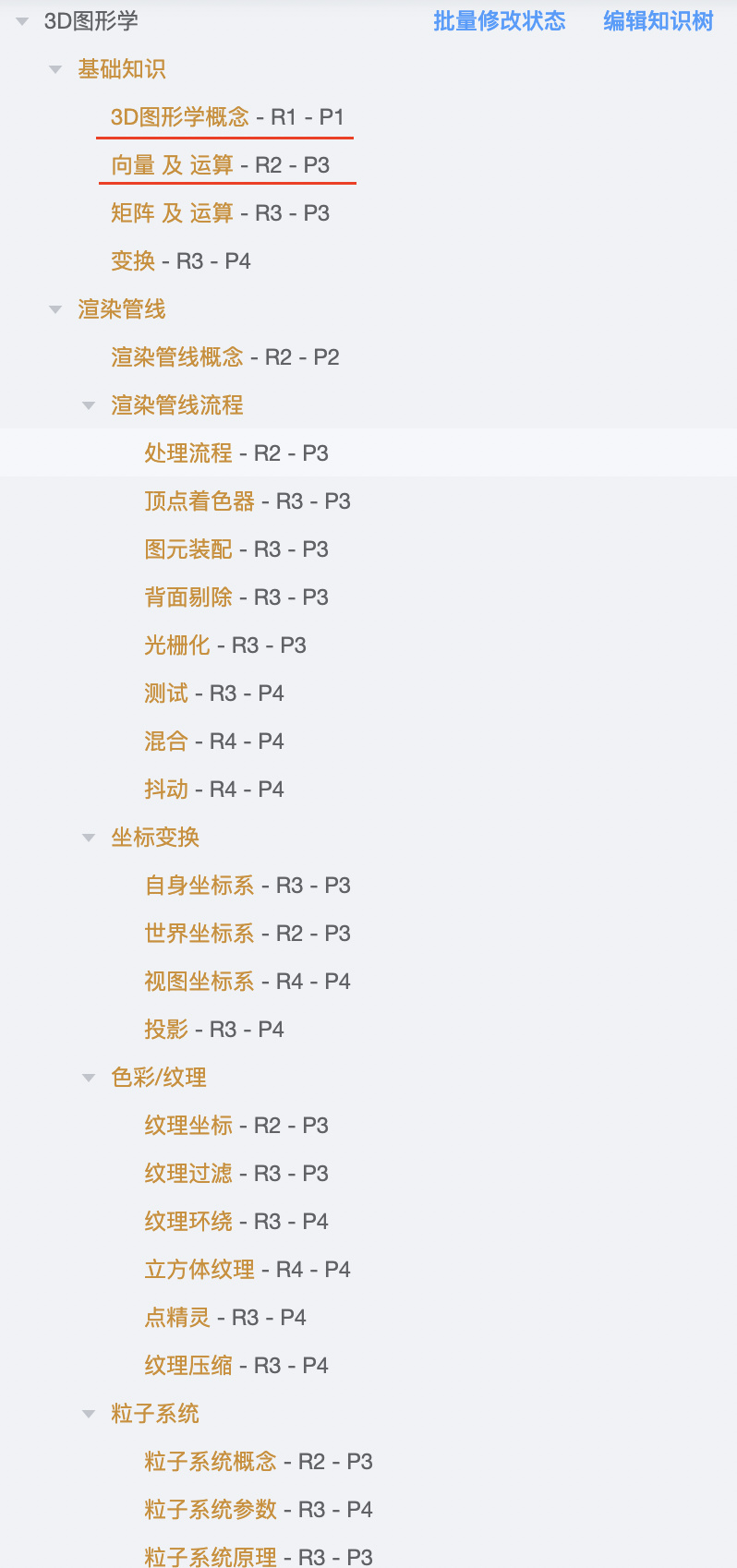Select 立方体纹理 - R4 - P4
This screenshot has height=1568, width=737.
tap(248, 1270)
